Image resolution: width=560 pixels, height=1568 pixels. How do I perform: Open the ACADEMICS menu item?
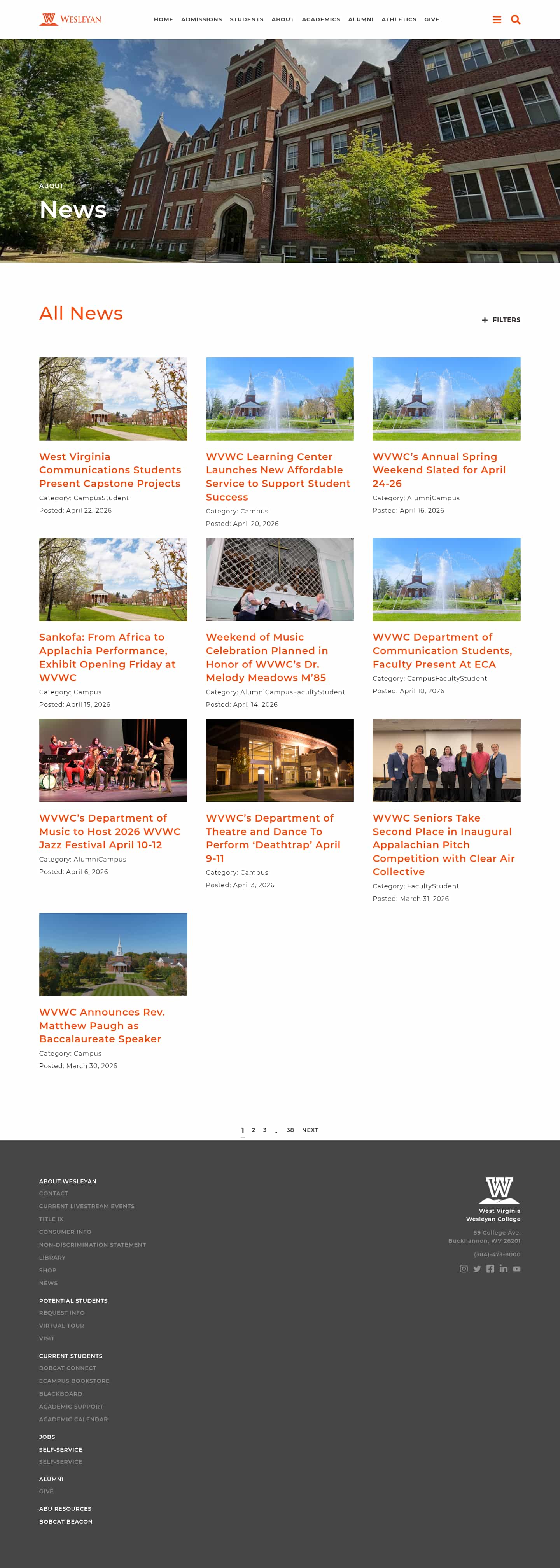coord(321,19)
